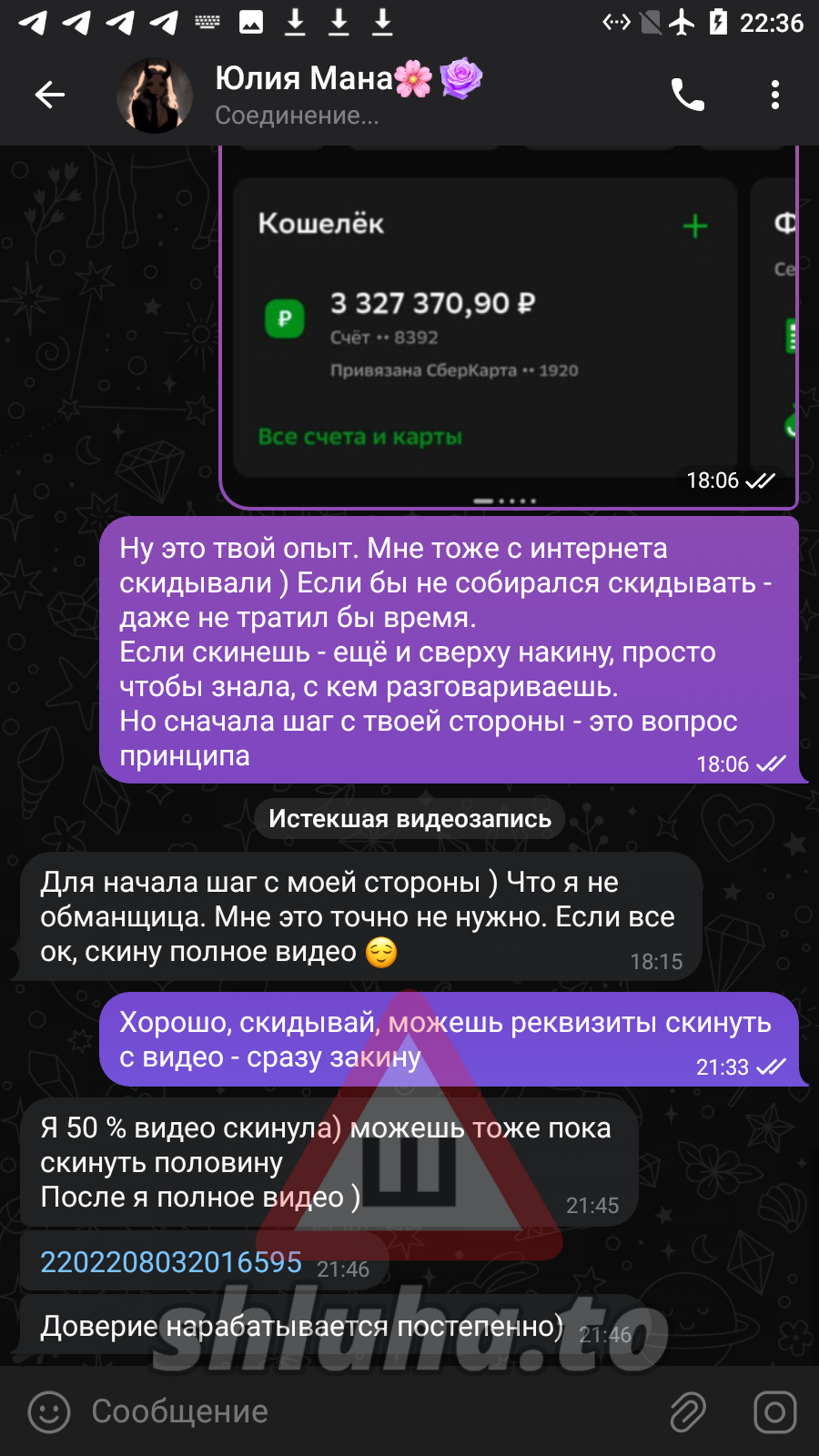819x1456 pixels.
Task: Go back from the chat
Action: coord(50,95)
